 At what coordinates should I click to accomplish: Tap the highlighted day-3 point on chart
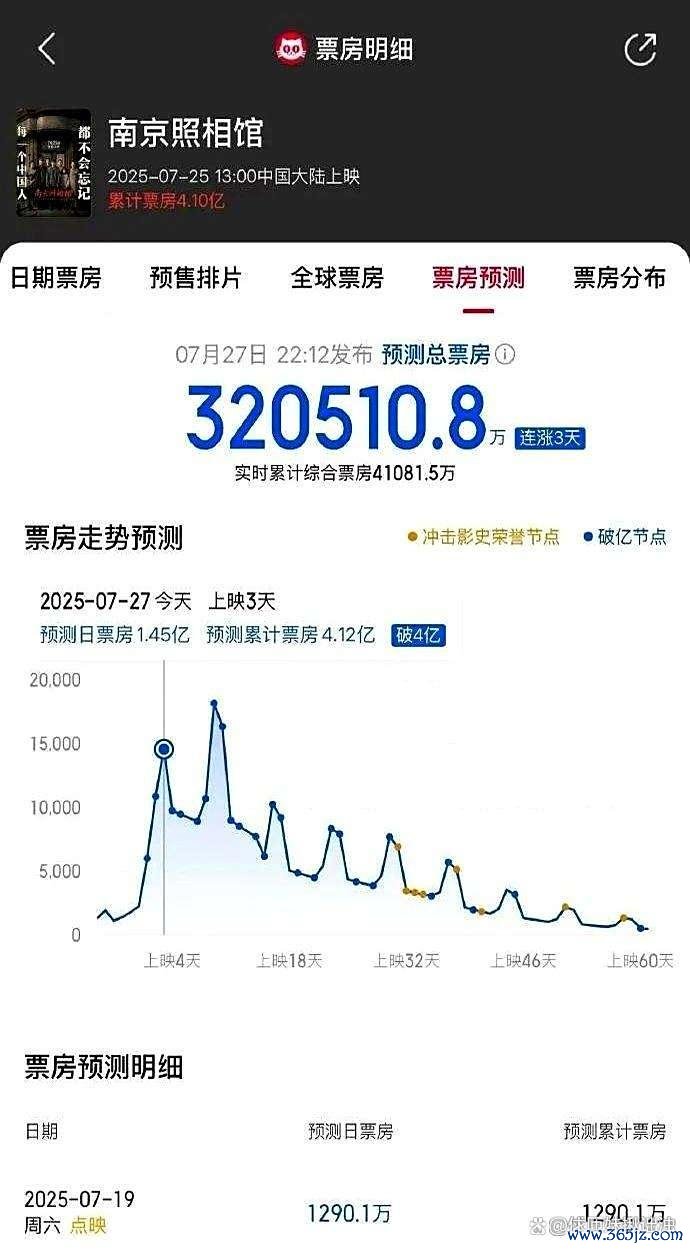point(164,749)
